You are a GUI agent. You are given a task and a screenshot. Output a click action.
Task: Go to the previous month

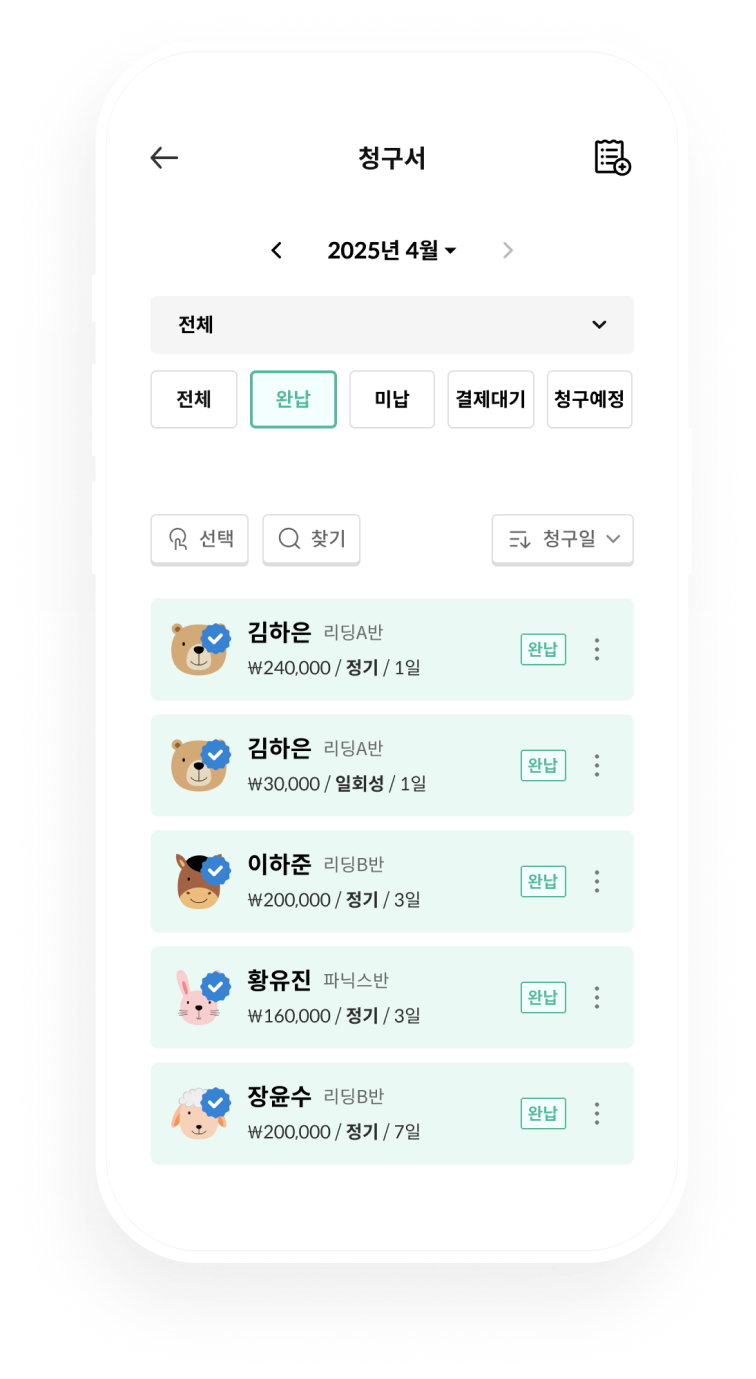click(x=277, y=251)
